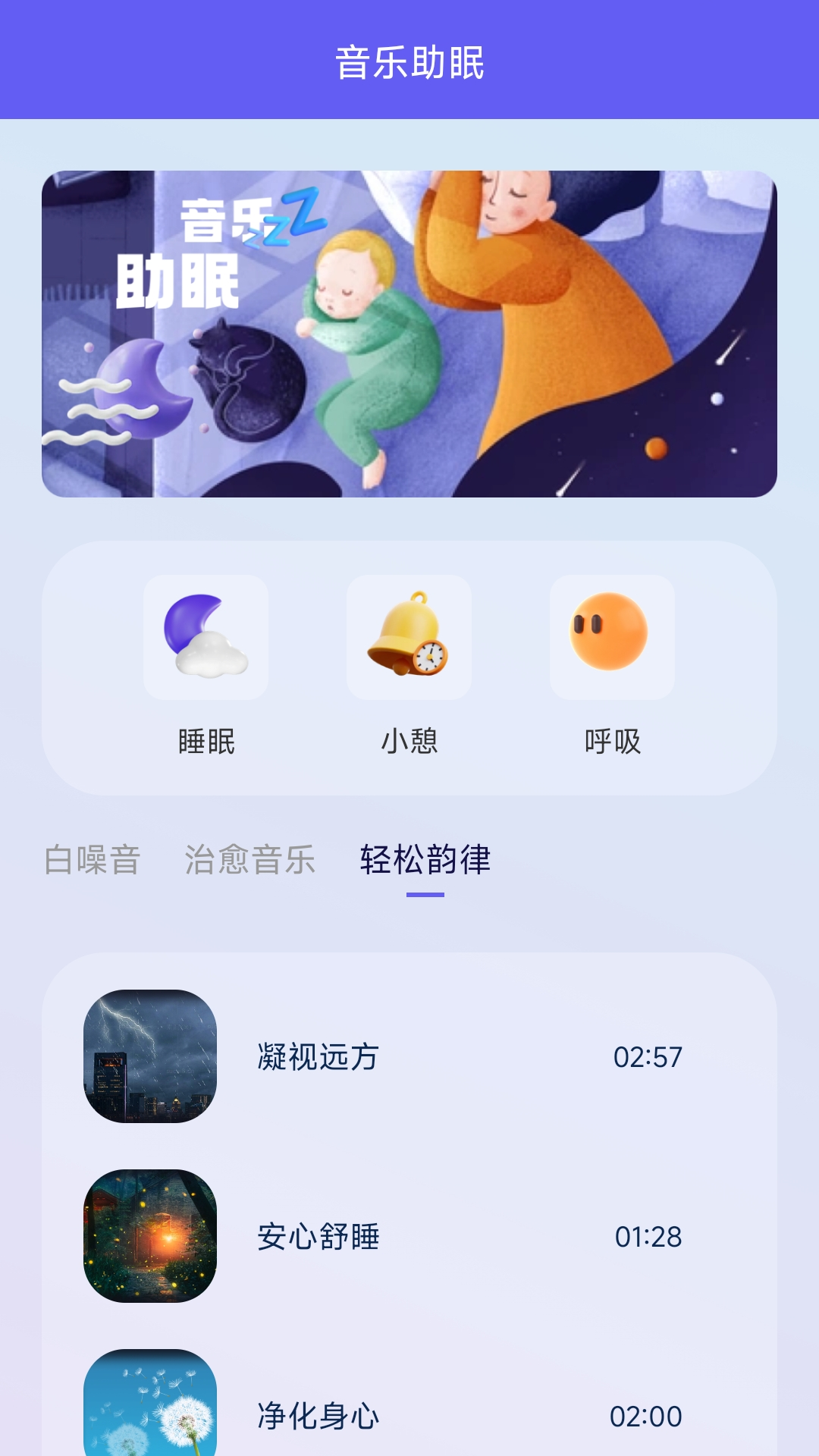The image size is (819, 1456).
Task: Click the 音乐助眠 banner illustration
Action: [409, 334]
